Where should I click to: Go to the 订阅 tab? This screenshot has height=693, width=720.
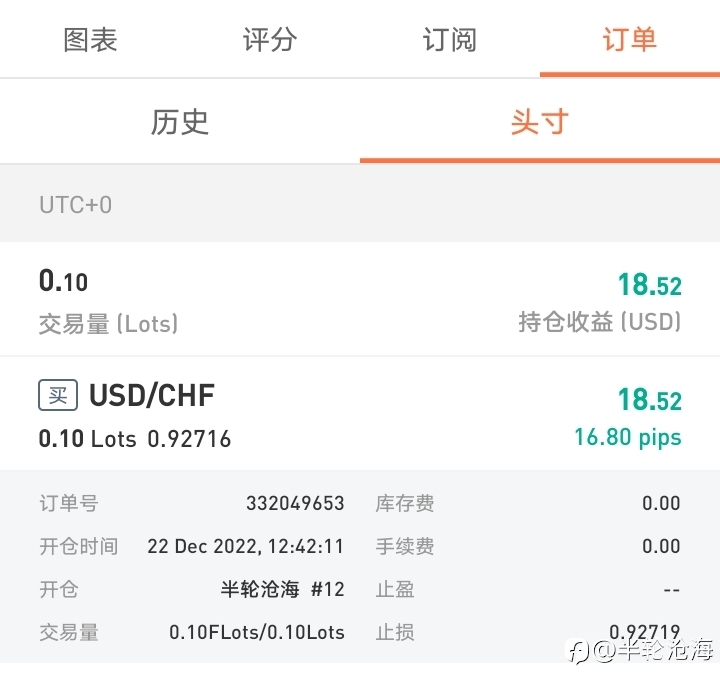click(x=450, y=39)
